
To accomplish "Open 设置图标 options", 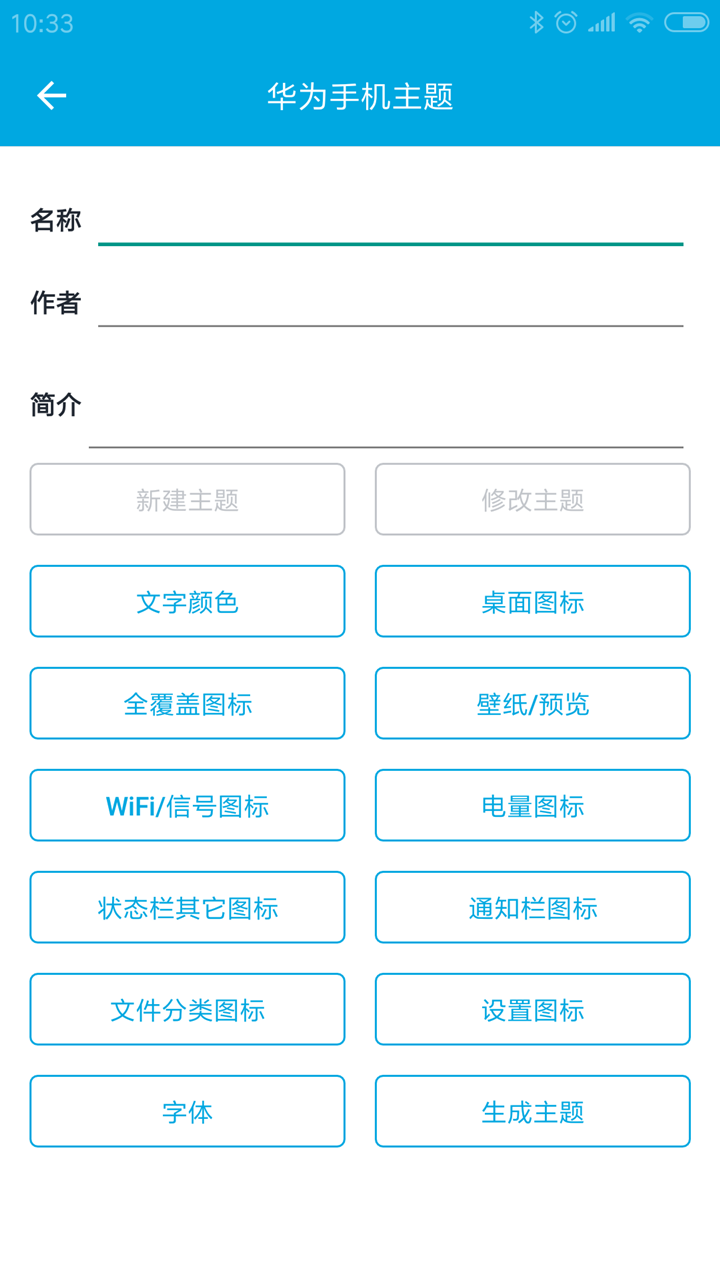I will (x=532, y=1009).
